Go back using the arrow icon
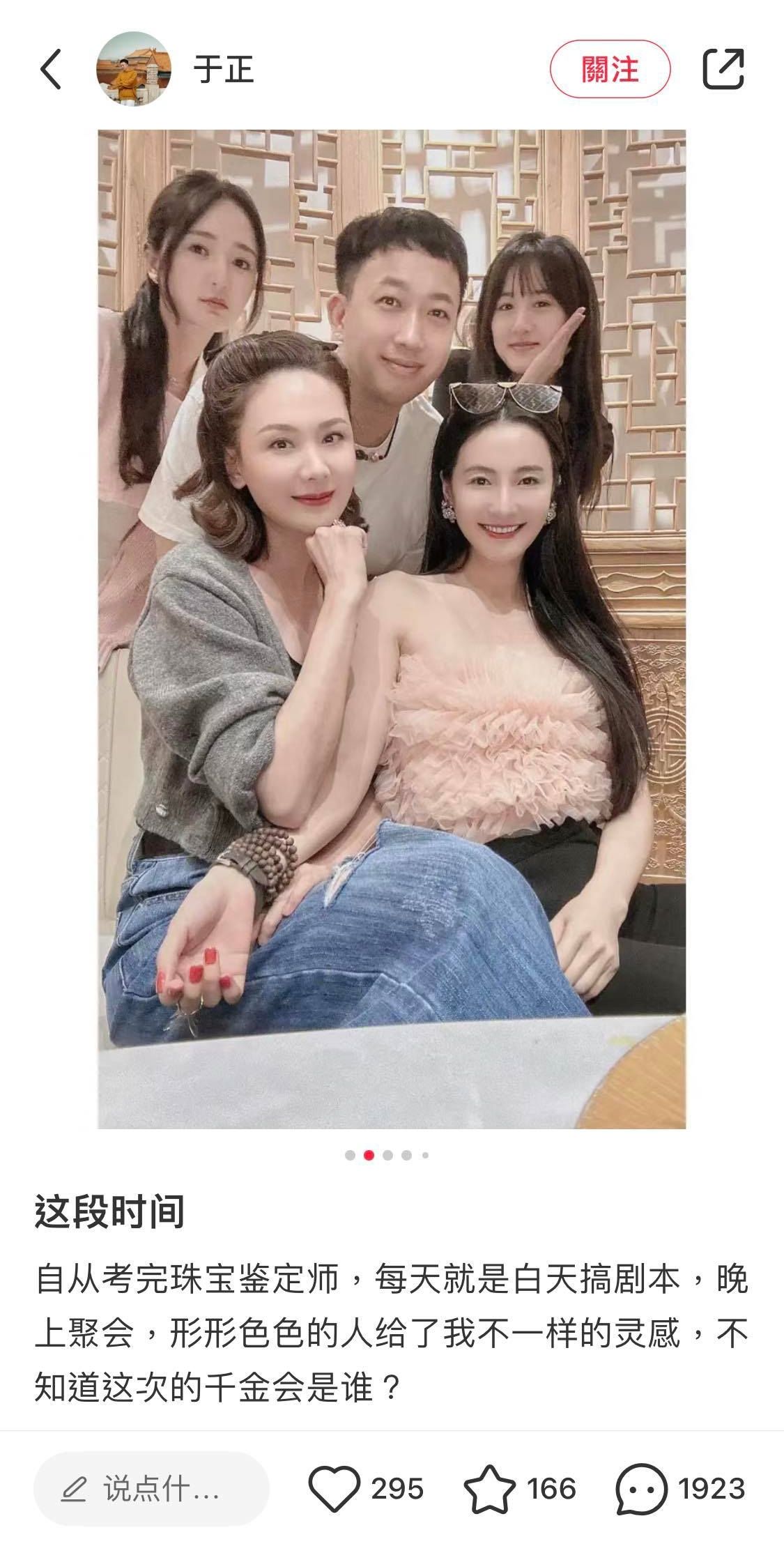The image size is (784, 1553). tap(51, 69)
